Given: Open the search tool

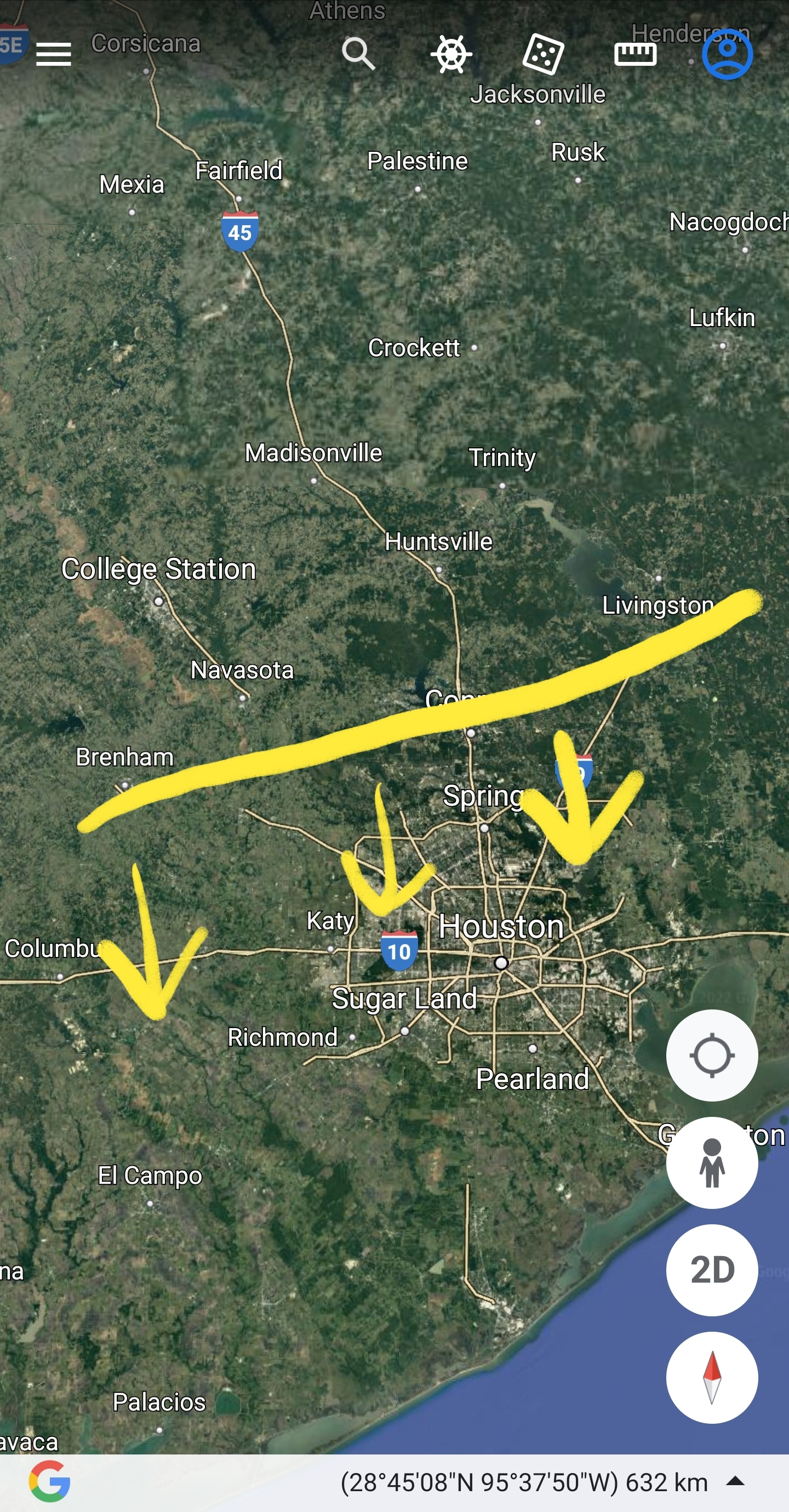Looking at the screenshot, I should click(358, 54).
